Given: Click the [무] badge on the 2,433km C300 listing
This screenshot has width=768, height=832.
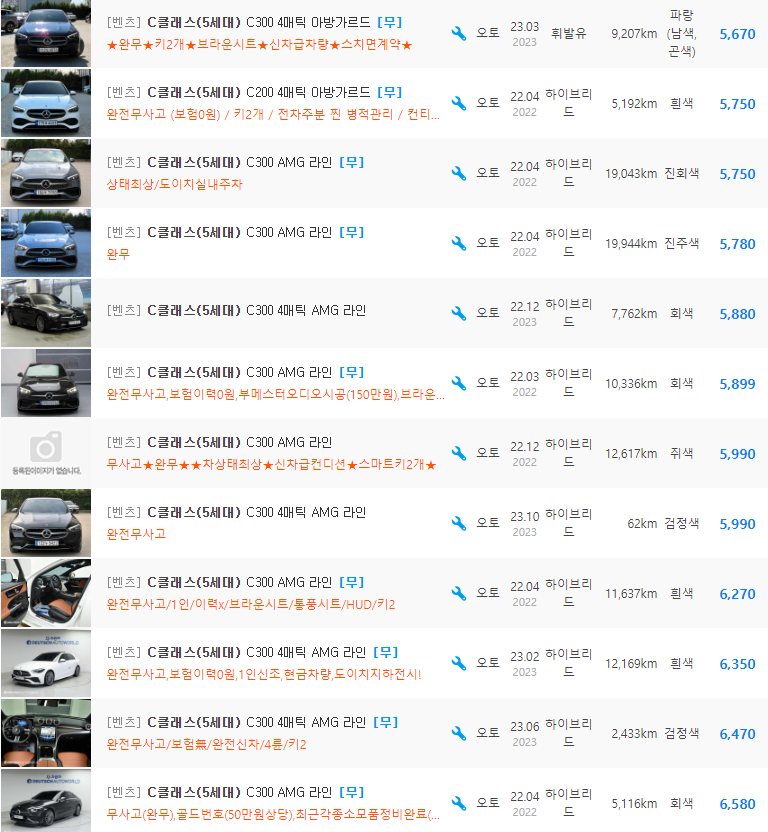Looking at the screenshot, I should pyautogui.click(x=390, y=721).
